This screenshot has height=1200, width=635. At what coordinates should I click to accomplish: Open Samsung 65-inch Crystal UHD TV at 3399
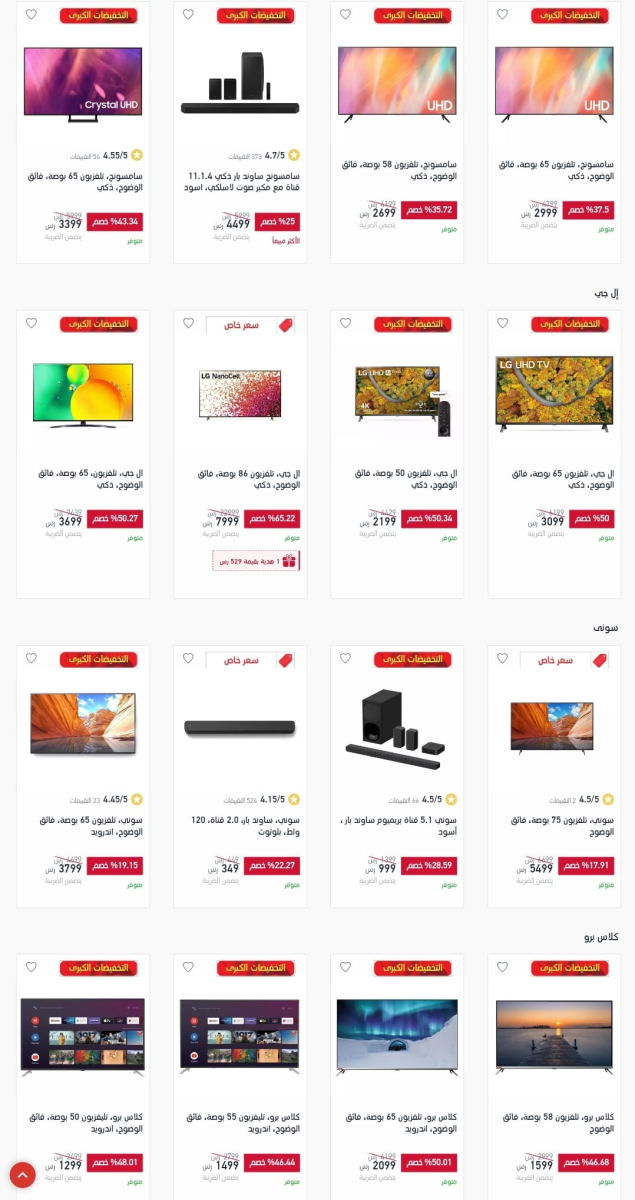point(83,85)
